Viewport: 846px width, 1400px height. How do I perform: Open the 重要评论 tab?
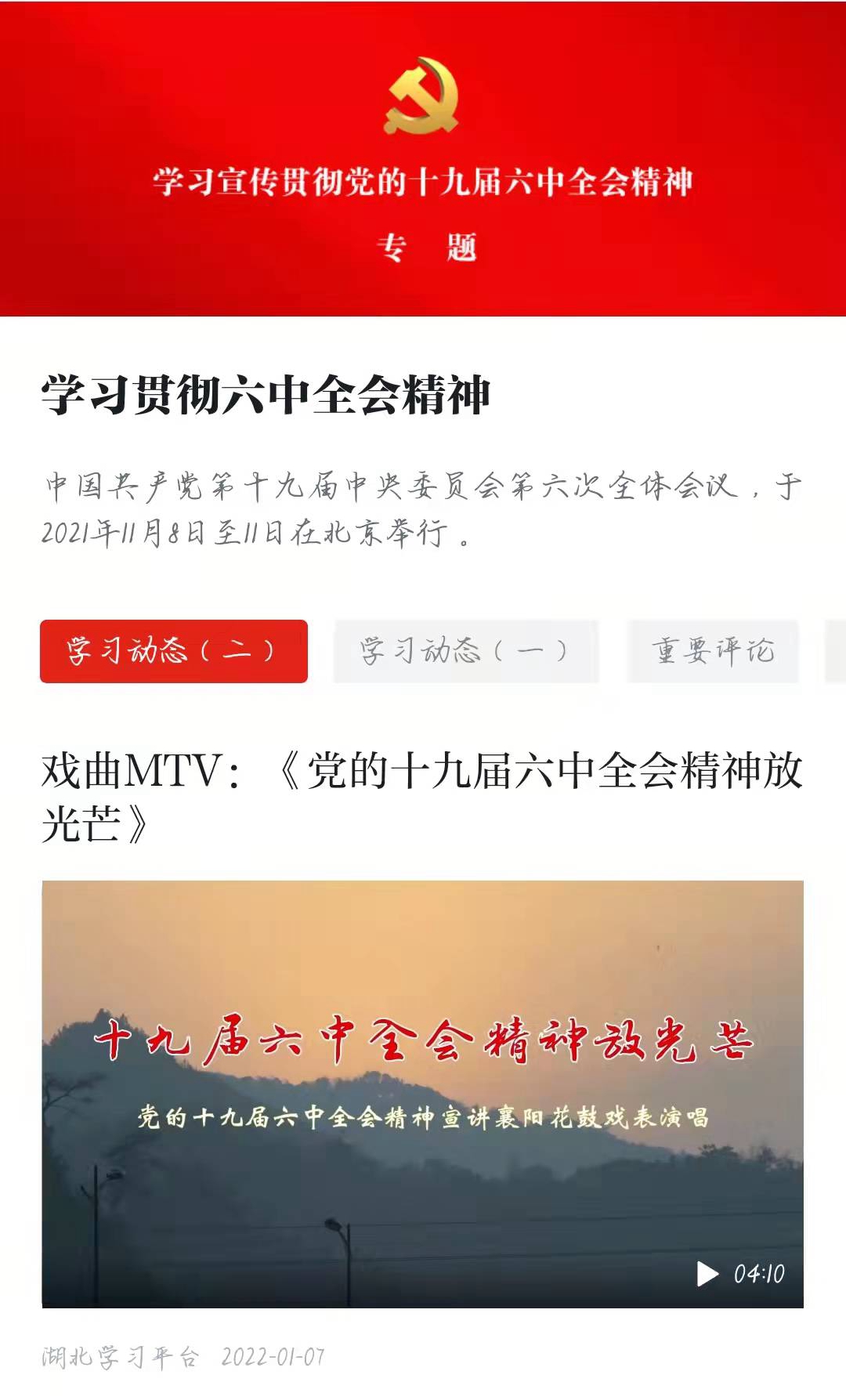click(712, 651)
